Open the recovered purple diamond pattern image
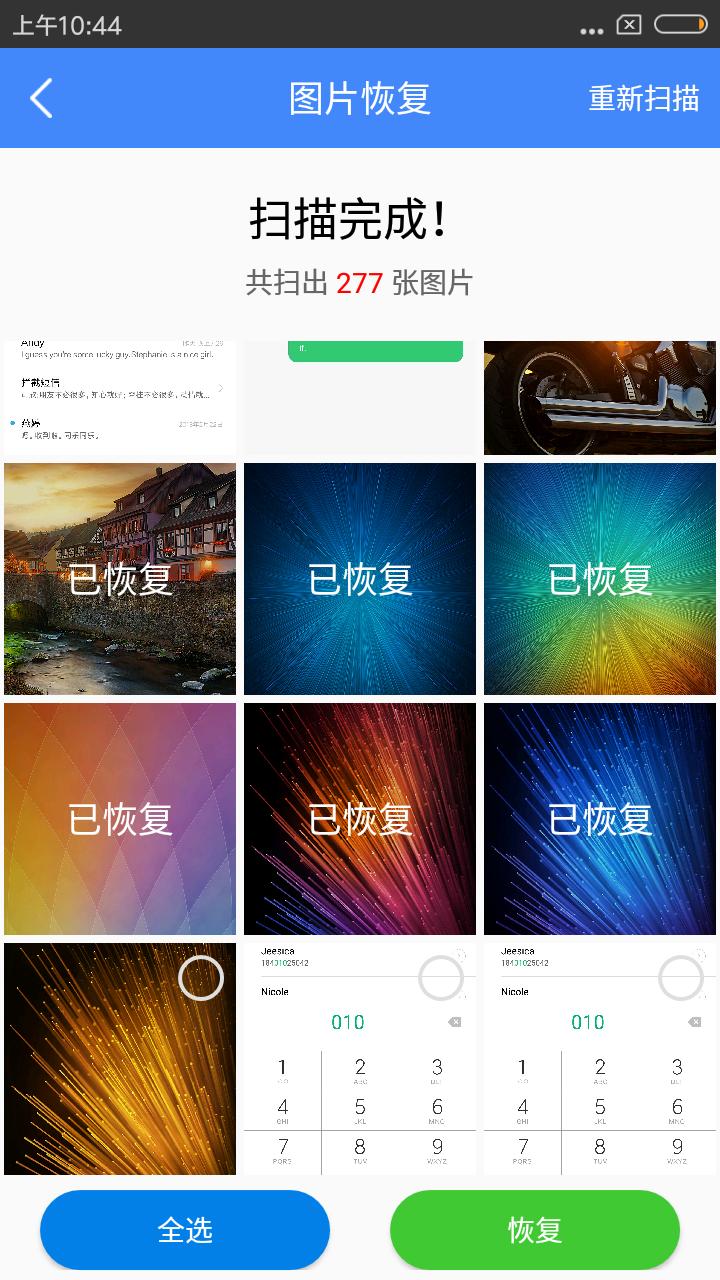 [x=119, y=818]
